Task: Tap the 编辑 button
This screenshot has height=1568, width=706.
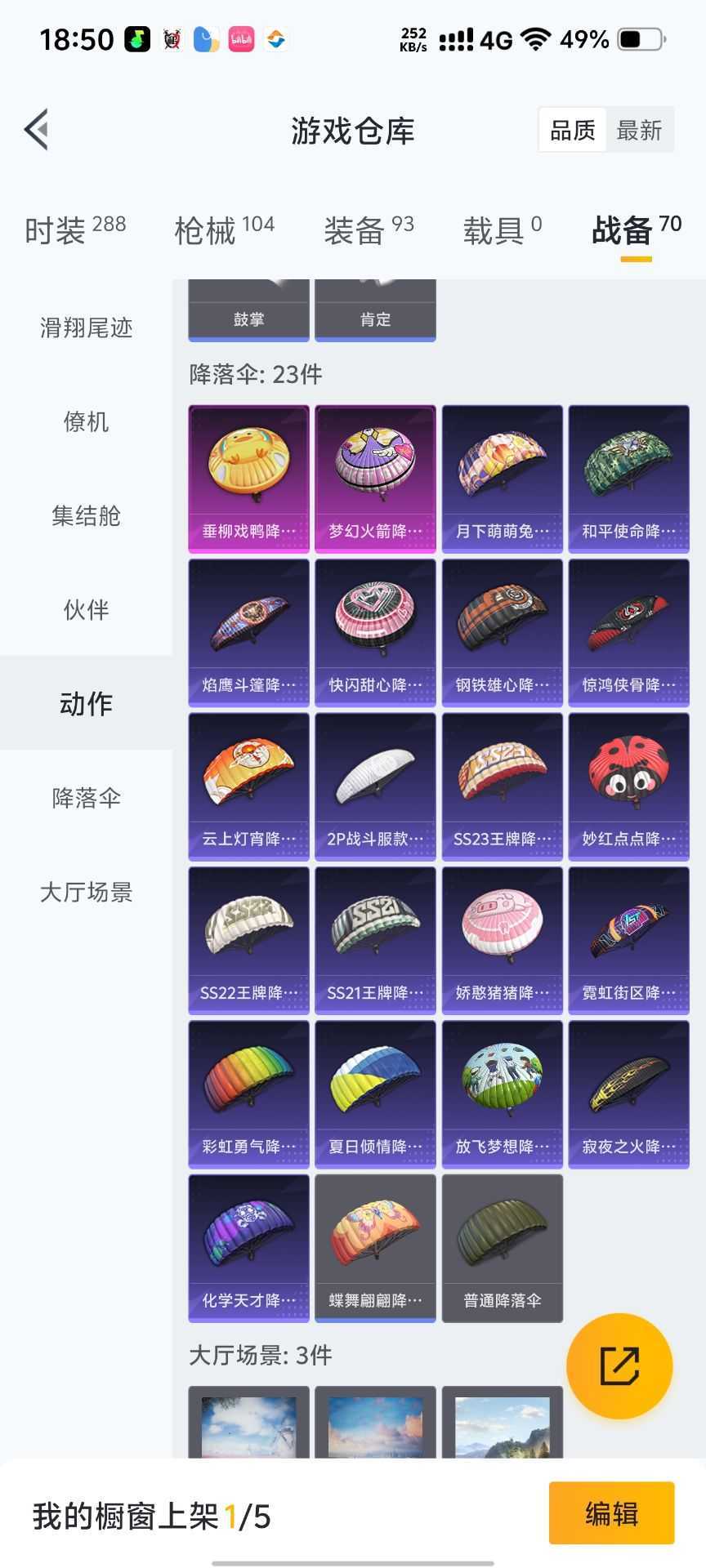Action: 611,1513
